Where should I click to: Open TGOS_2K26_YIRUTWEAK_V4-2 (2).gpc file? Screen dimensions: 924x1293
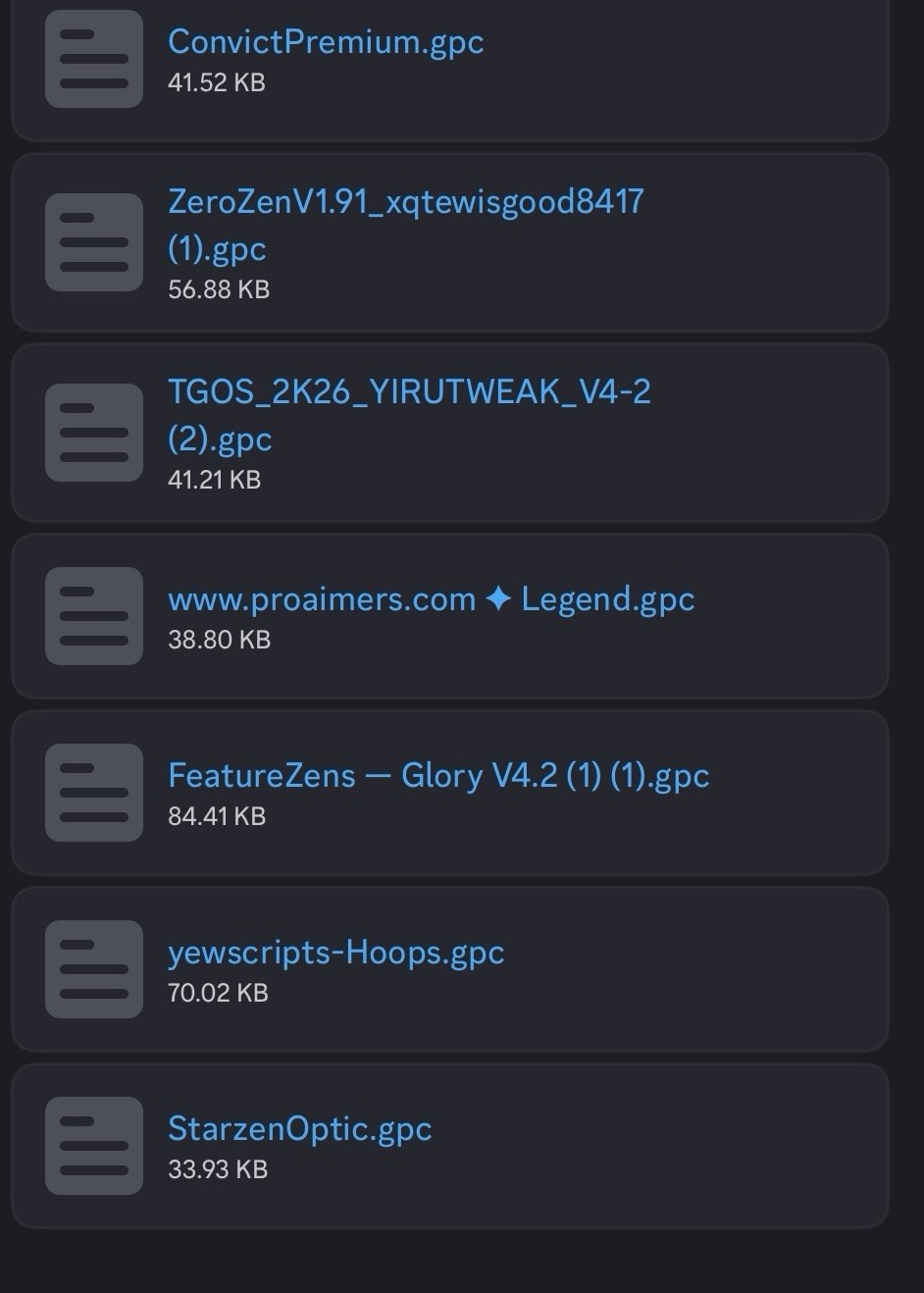408,393
